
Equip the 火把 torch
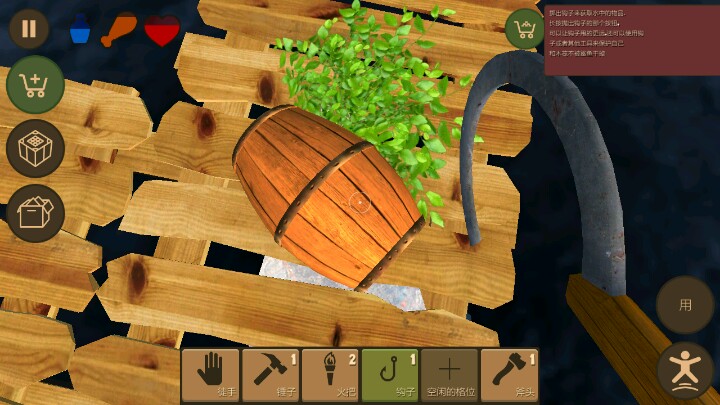[x=330, y=375]
